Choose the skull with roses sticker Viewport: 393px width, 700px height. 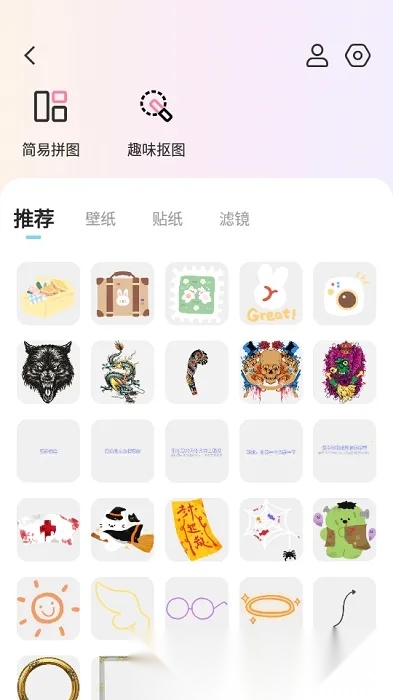point(271,372)
